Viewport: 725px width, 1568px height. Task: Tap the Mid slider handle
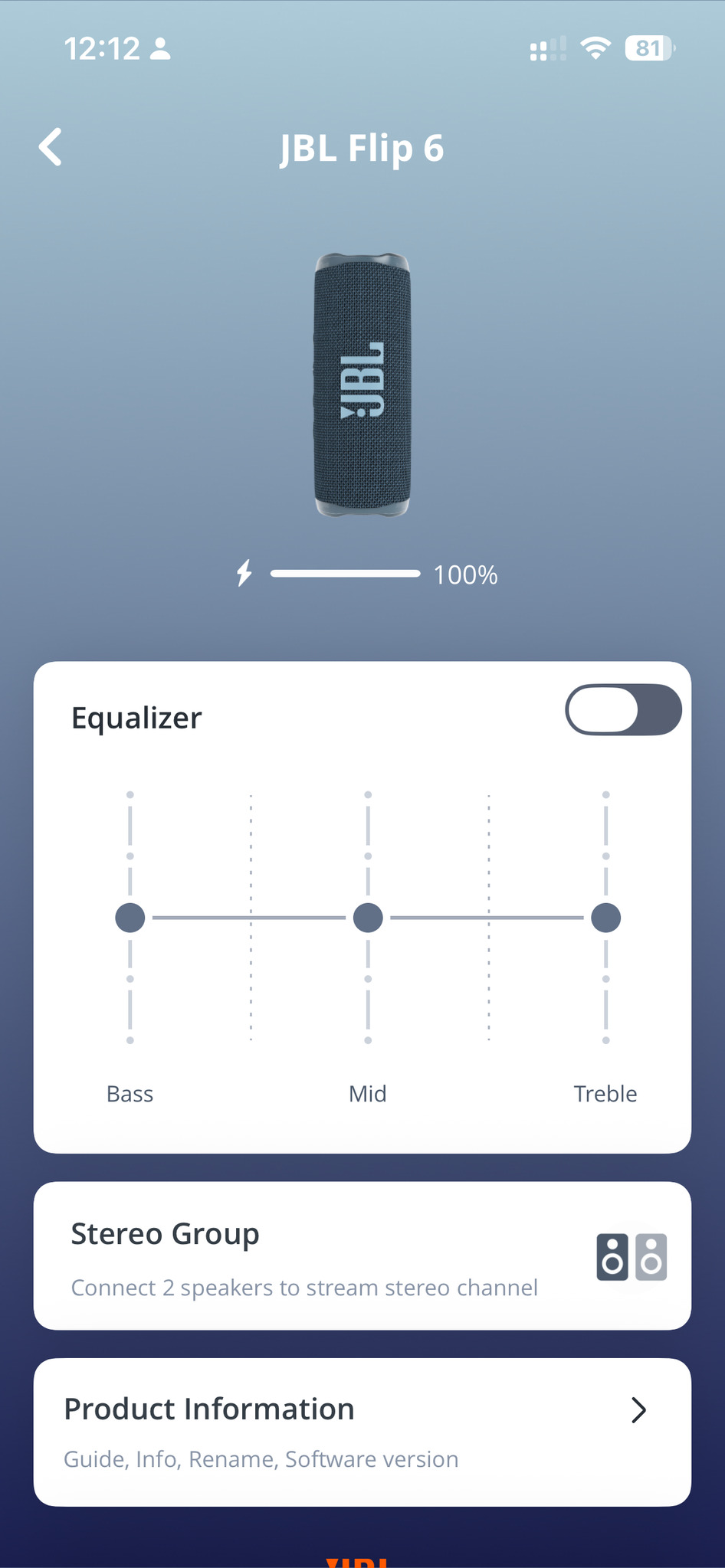tap(368, 918)
